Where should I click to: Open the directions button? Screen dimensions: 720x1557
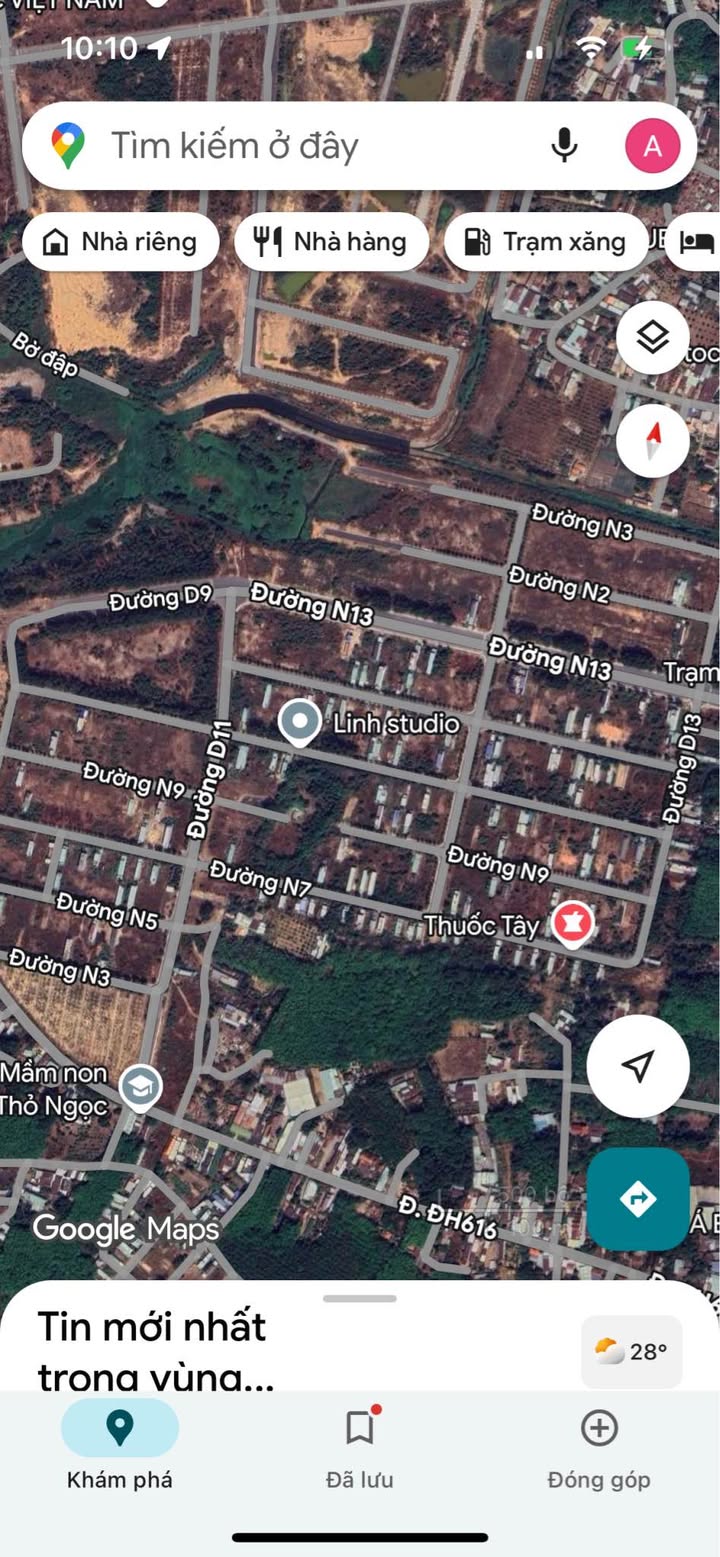[x=637, y=1198]
